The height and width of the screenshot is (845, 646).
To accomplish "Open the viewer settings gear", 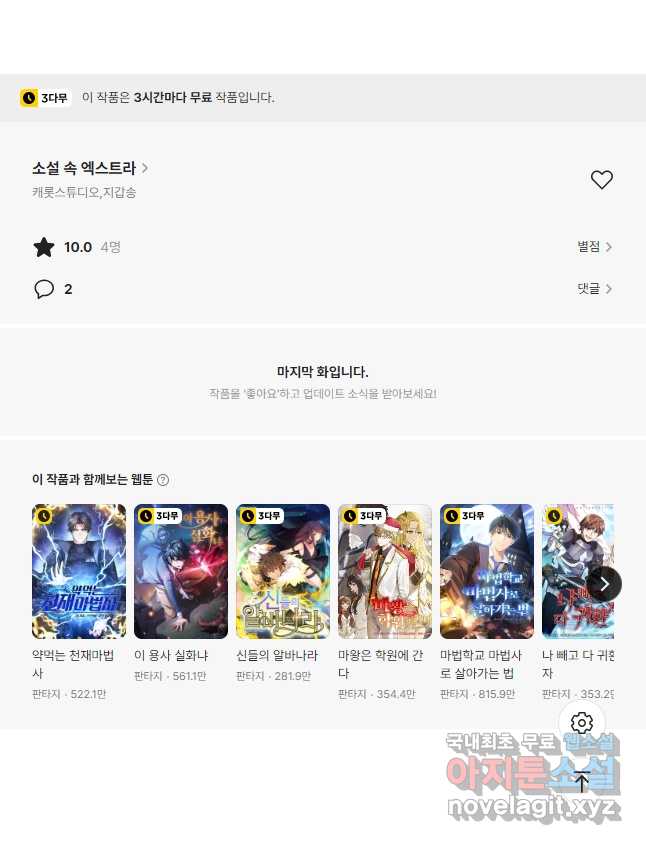I will coord(582,723).
